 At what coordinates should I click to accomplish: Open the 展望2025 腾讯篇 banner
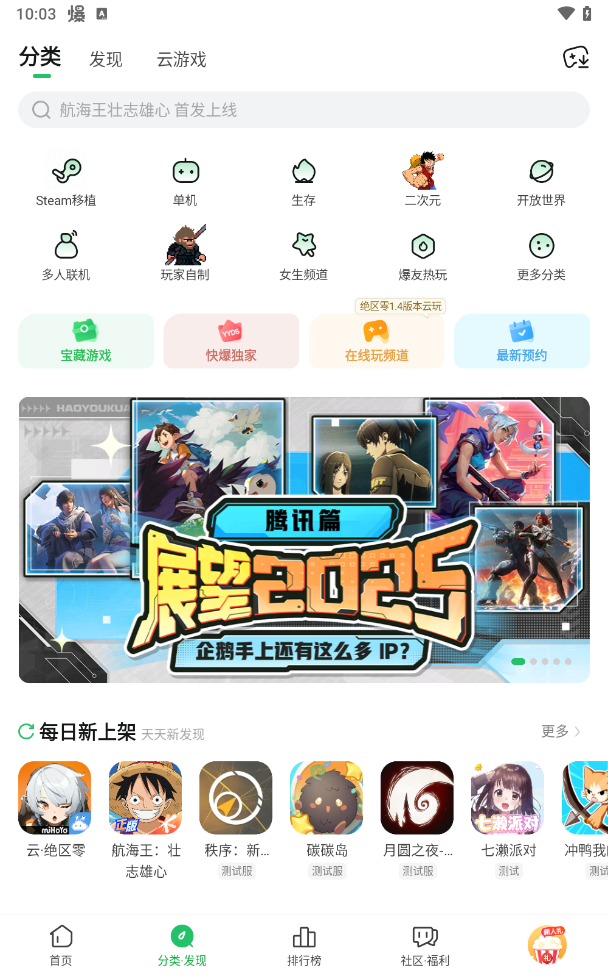(x=303, y=540)
